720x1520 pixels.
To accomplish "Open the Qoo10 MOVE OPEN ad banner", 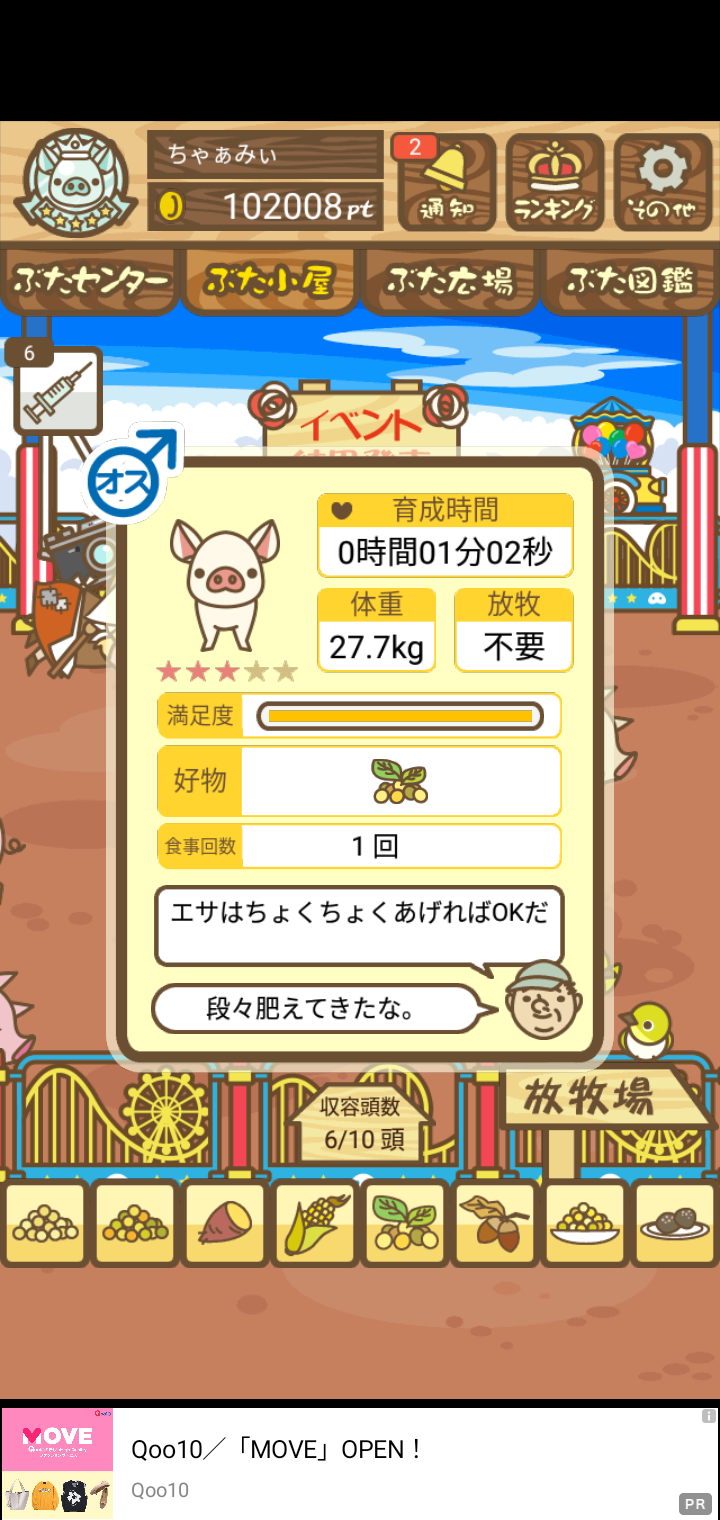I will (x=360, y=1463).
